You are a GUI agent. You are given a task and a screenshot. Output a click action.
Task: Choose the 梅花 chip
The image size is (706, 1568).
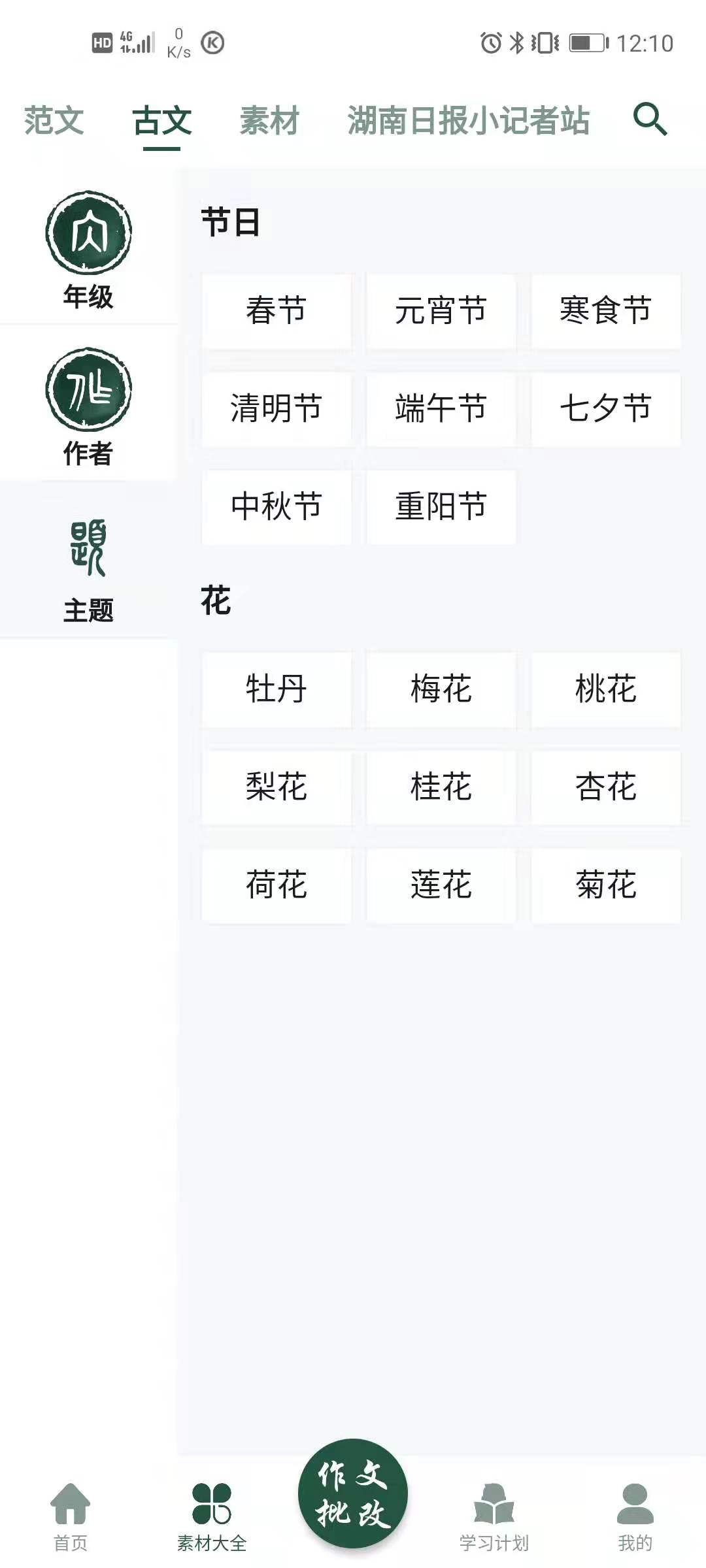441,689
